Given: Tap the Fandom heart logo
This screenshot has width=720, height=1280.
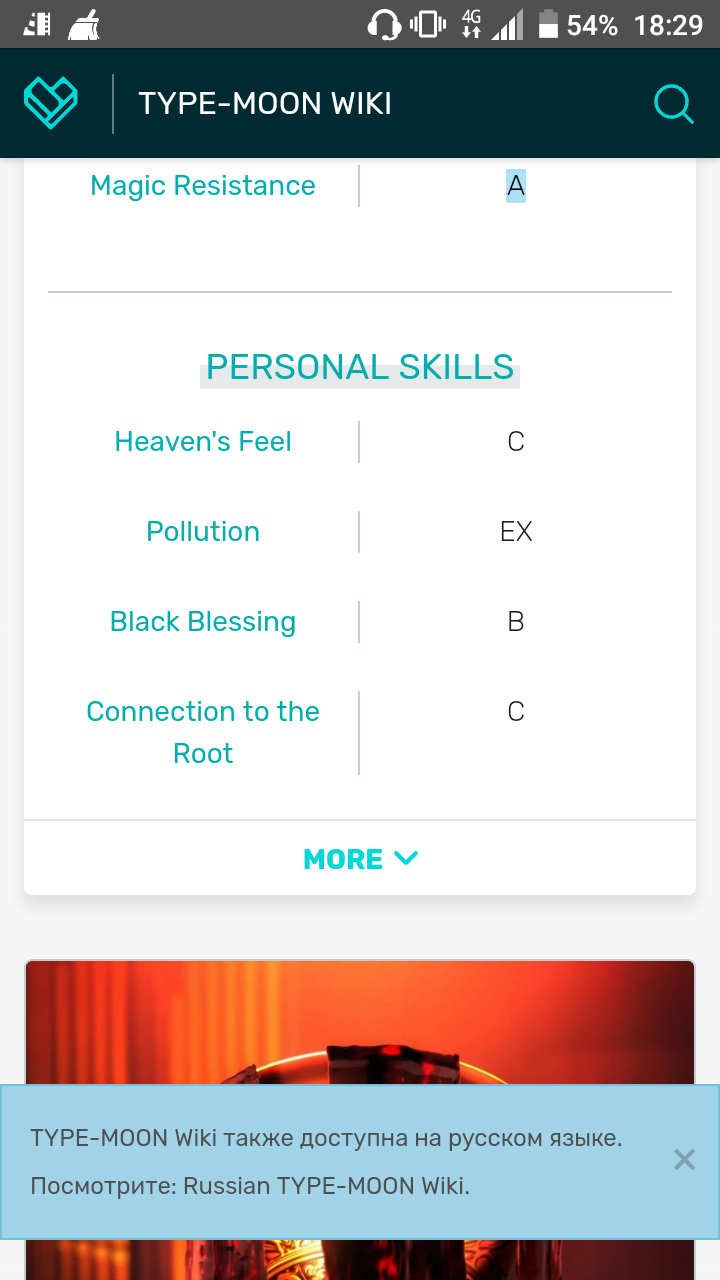Looking at the screenshot, I should tap(51, 103).
